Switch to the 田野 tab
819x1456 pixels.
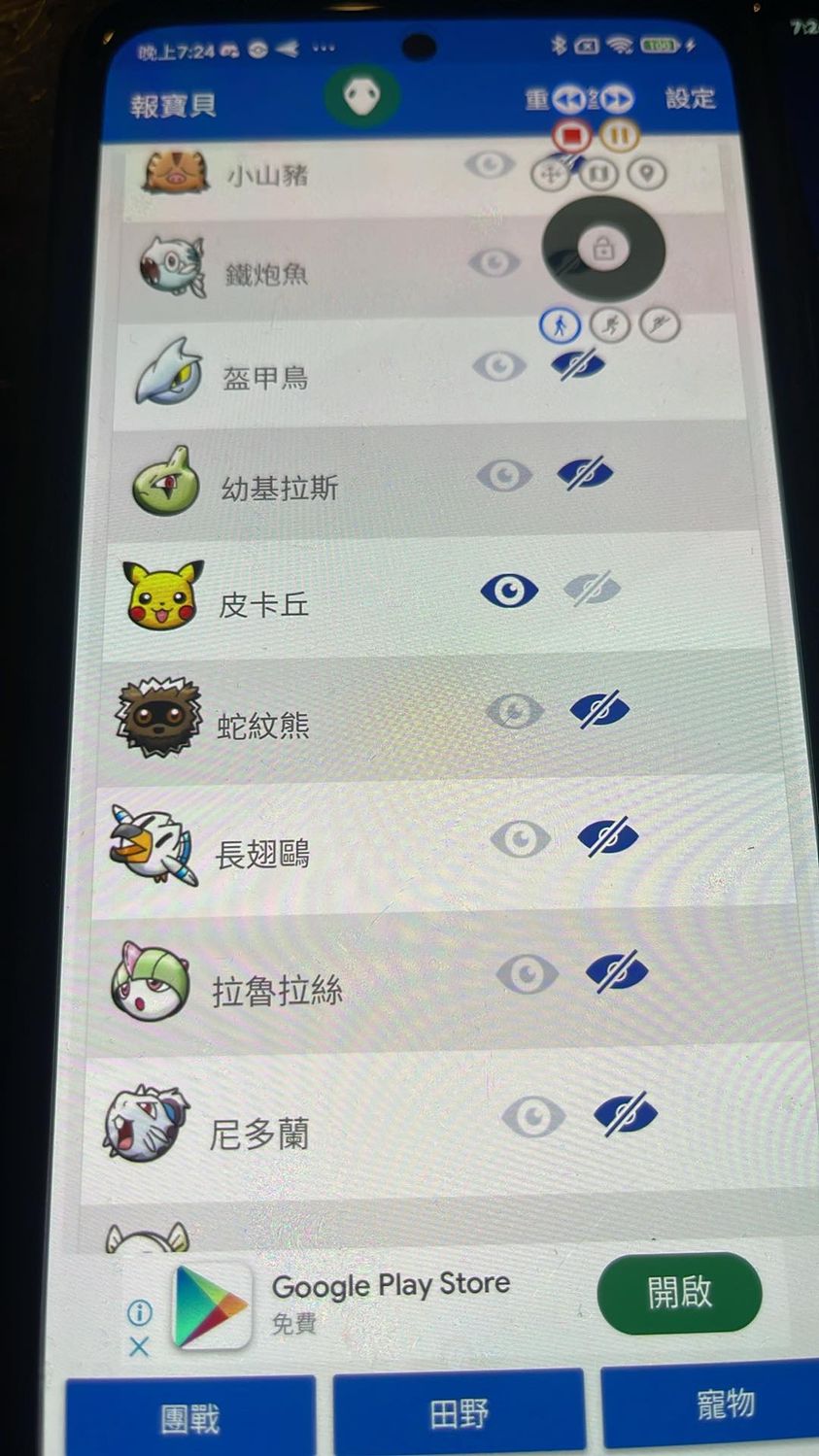tap(459, 1411)
